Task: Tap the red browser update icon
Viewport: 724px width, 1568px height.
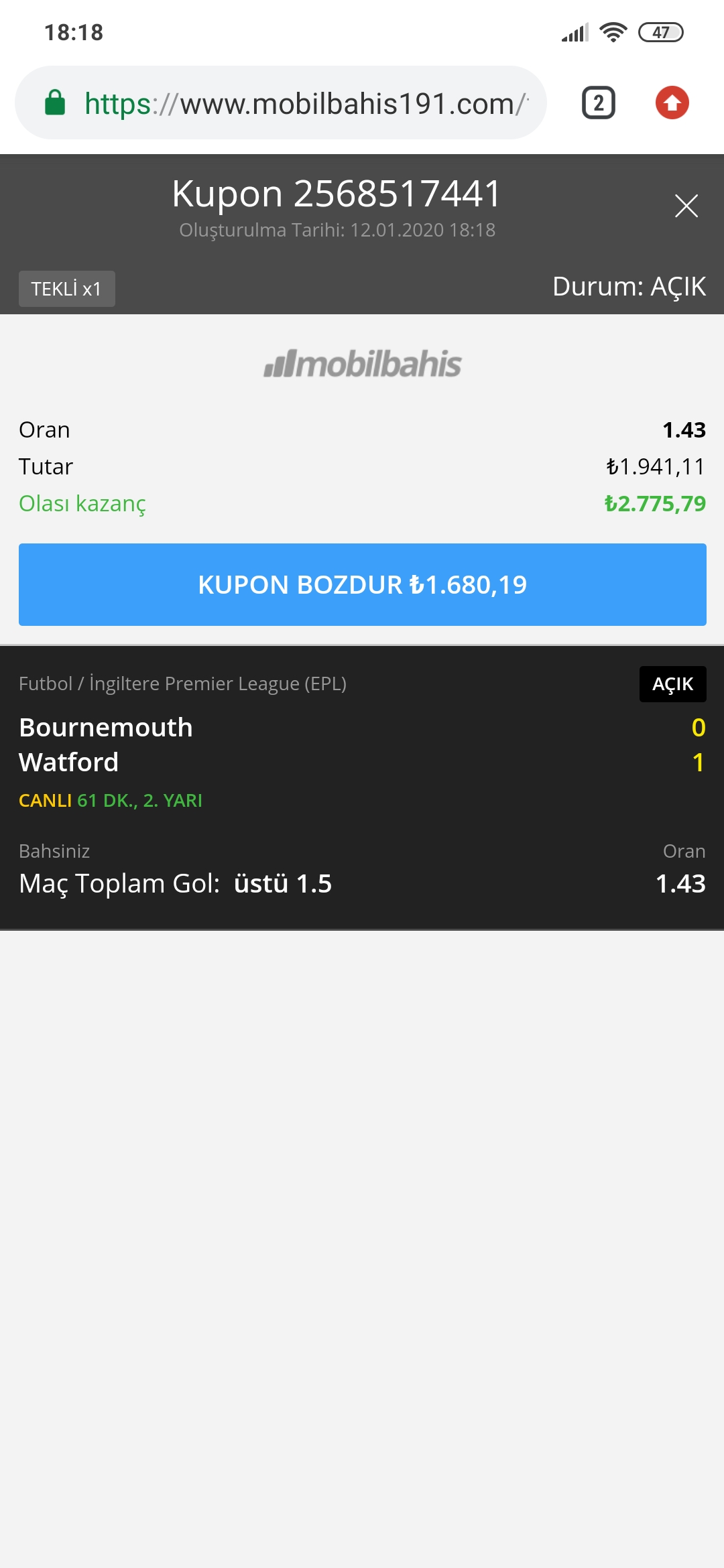Action: click(x=672, y=103)
